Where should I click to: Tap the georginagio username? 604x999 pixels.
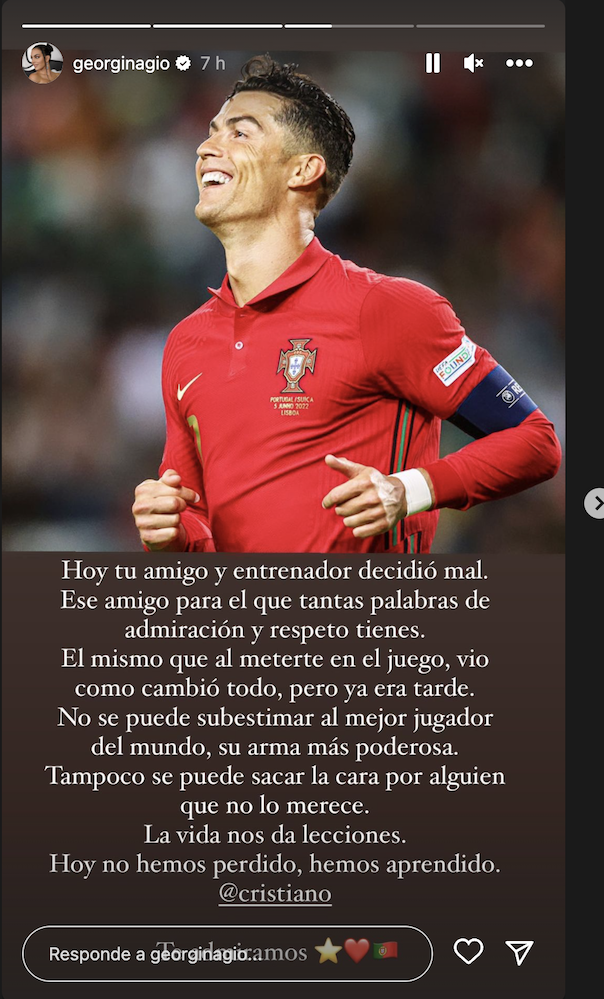click(121, 63)
